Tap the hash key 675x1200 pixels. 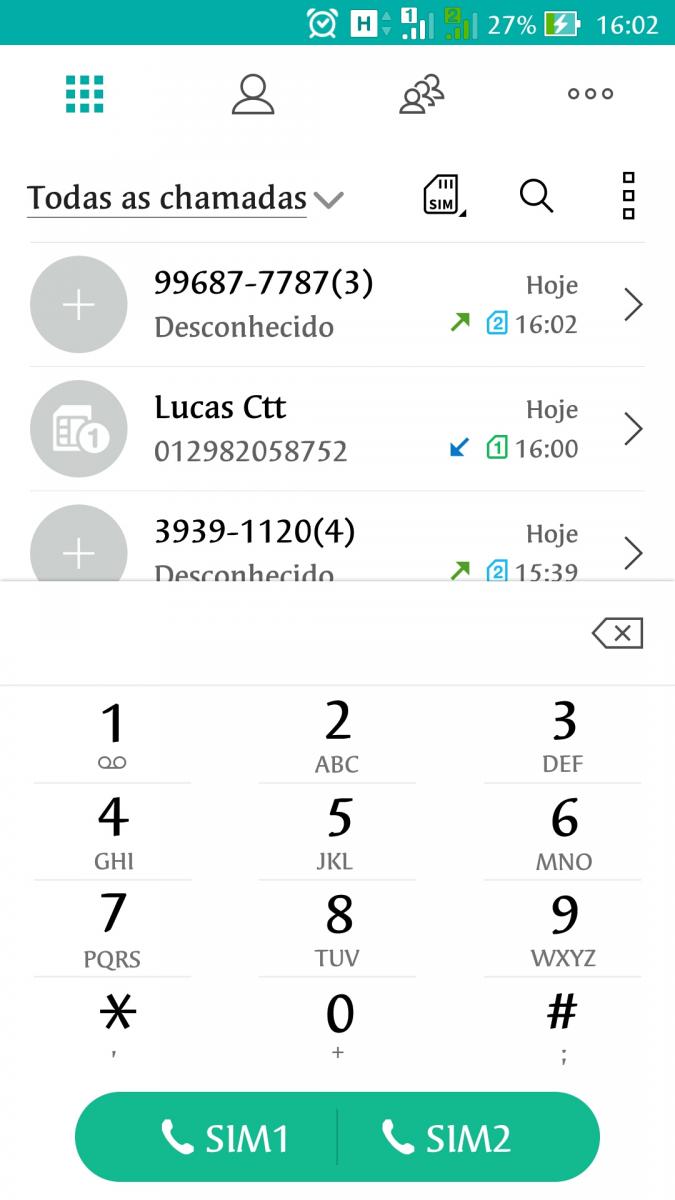tap(563, 1027)
